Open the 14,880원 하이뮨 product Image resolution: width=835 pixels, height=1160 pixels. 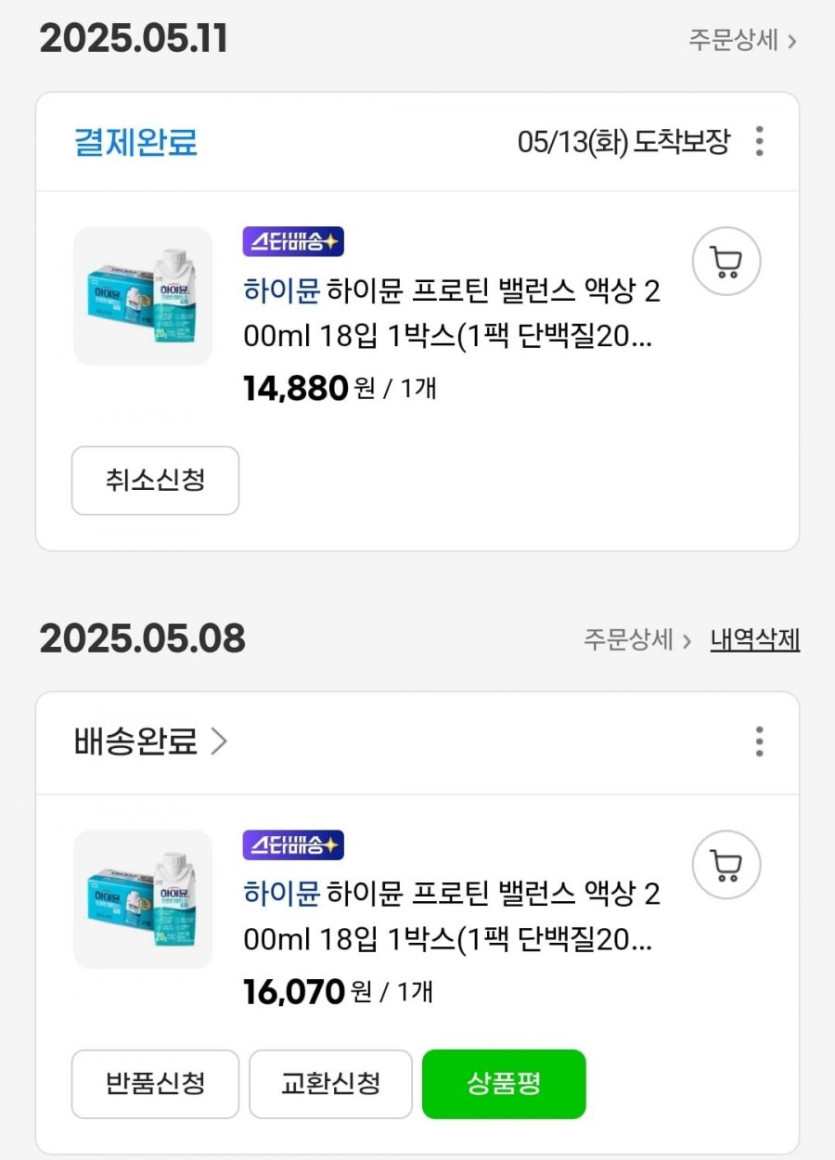[452, 314]
